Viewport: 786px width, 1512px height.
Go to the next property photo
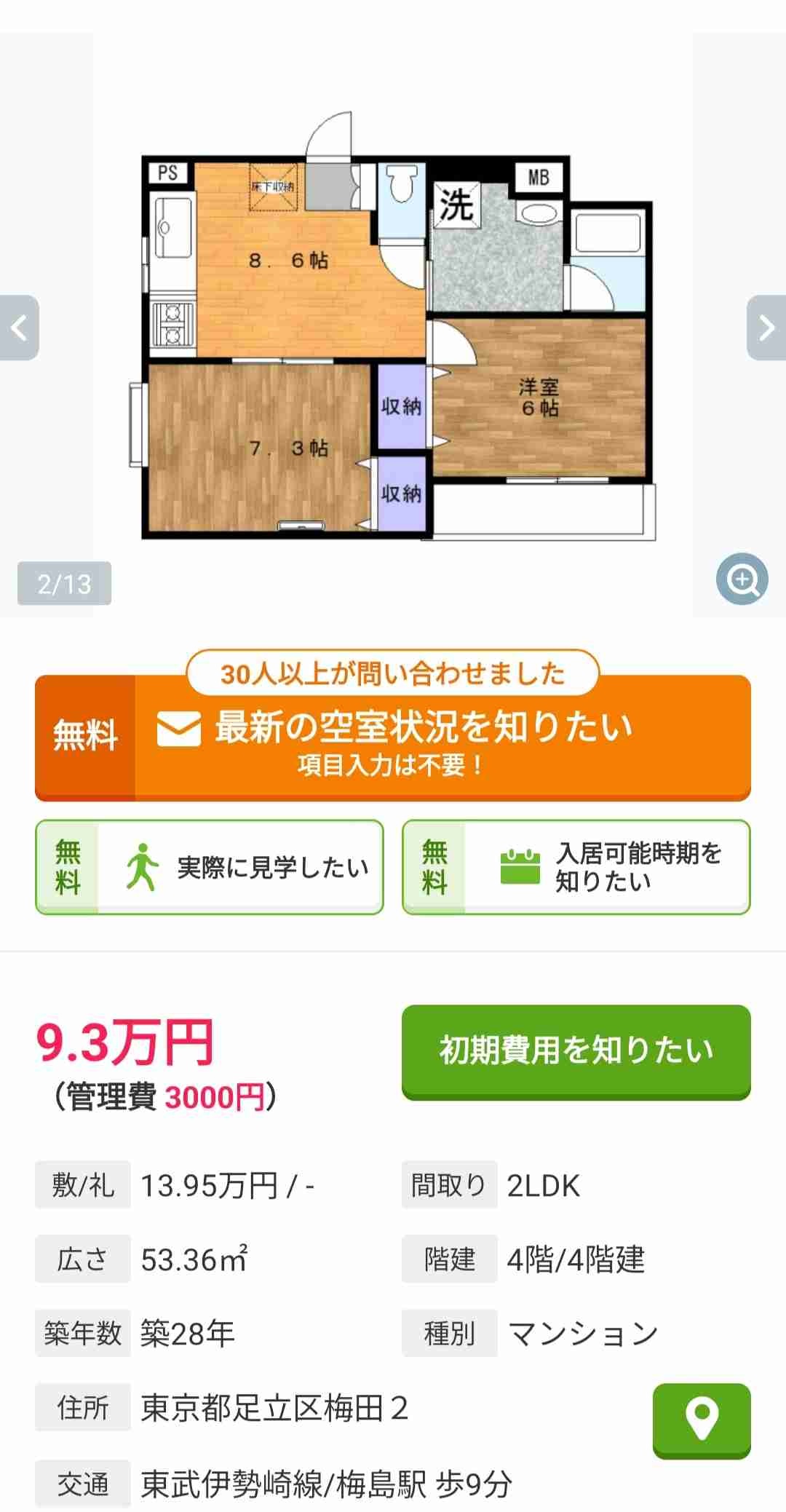[766, 328]
